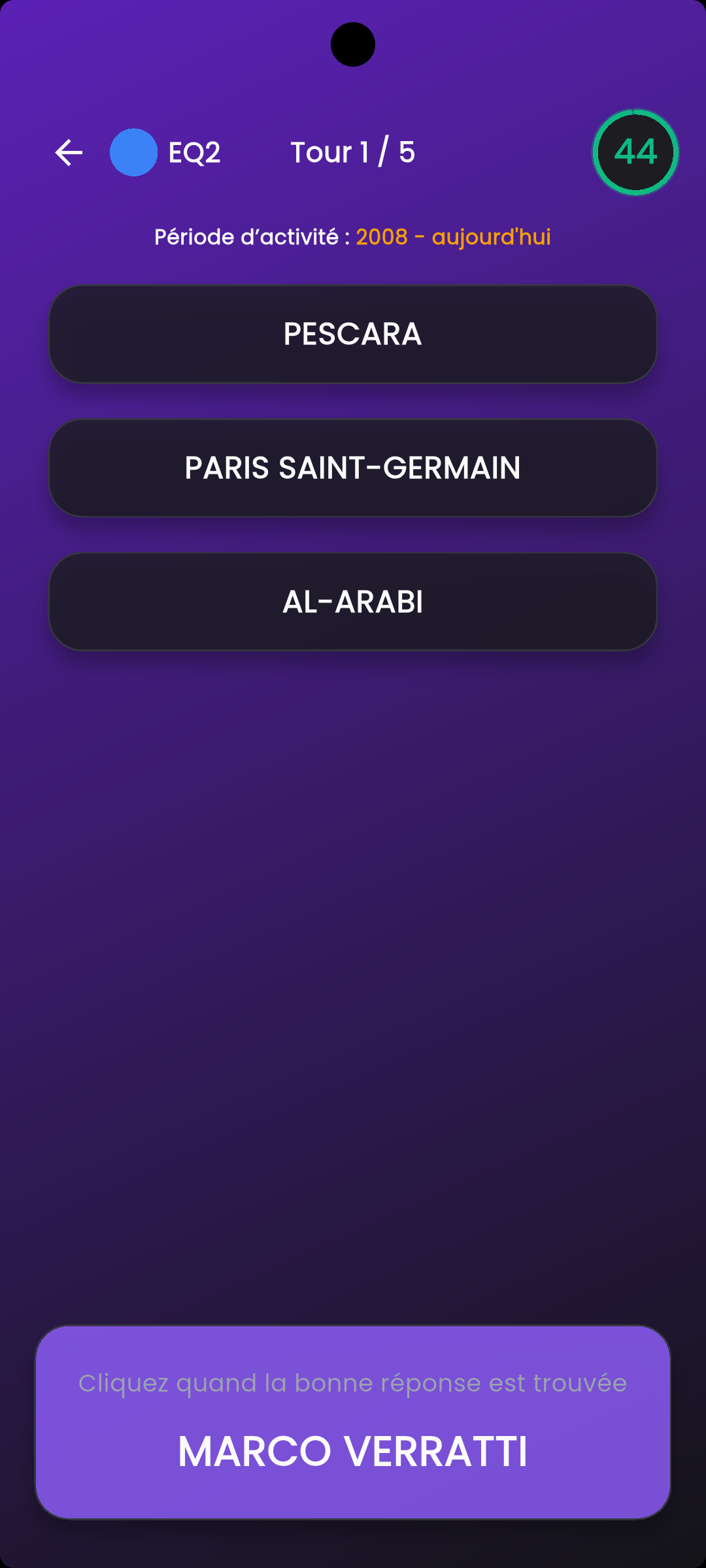The height and width of the screenshot is (1568, 706).
Task: Go back with the arrow icon
Action: pyautogui.click(x=69, y=153)
